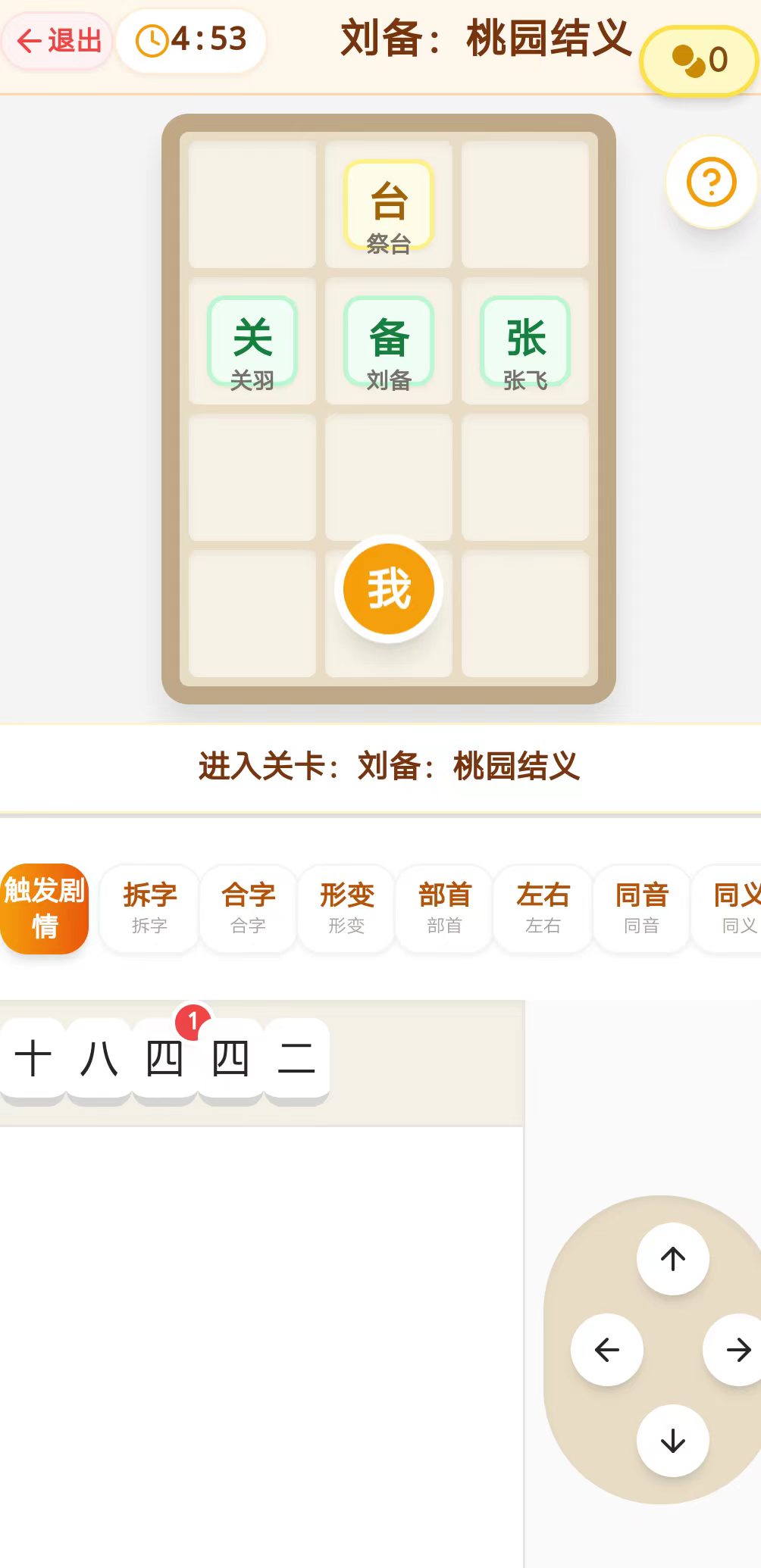Tap the 四 tile with red badge
Image resolution: width=761 pixels, height=1568 pixels.
coord(164,1059)
